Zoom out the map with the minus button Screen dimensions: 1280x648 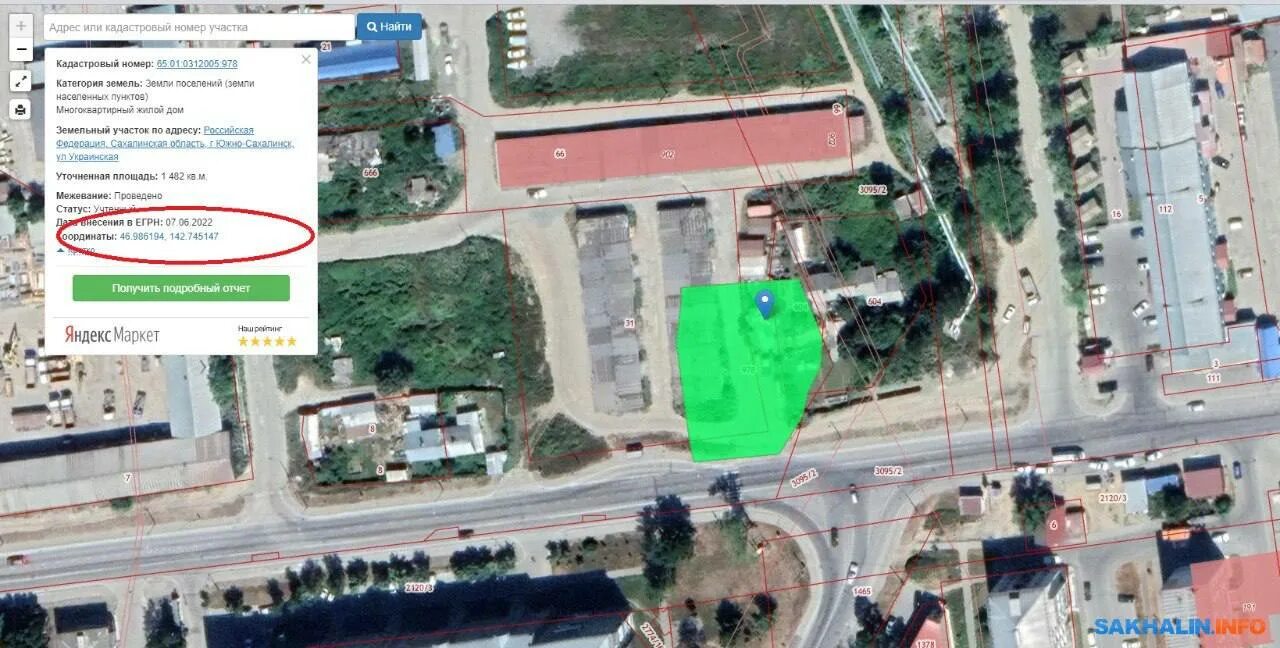click(20, 48)
